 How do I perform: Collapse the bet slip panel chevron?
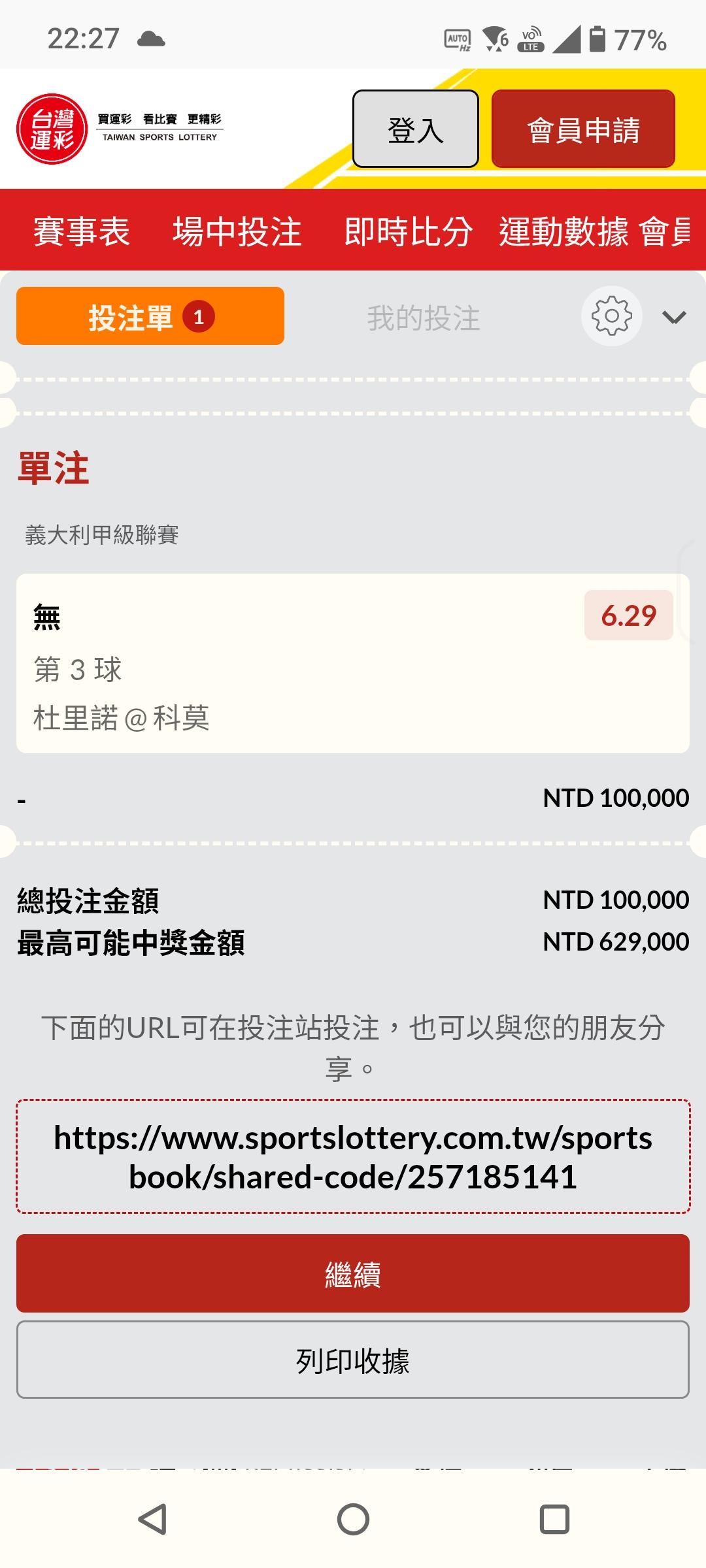674,318
